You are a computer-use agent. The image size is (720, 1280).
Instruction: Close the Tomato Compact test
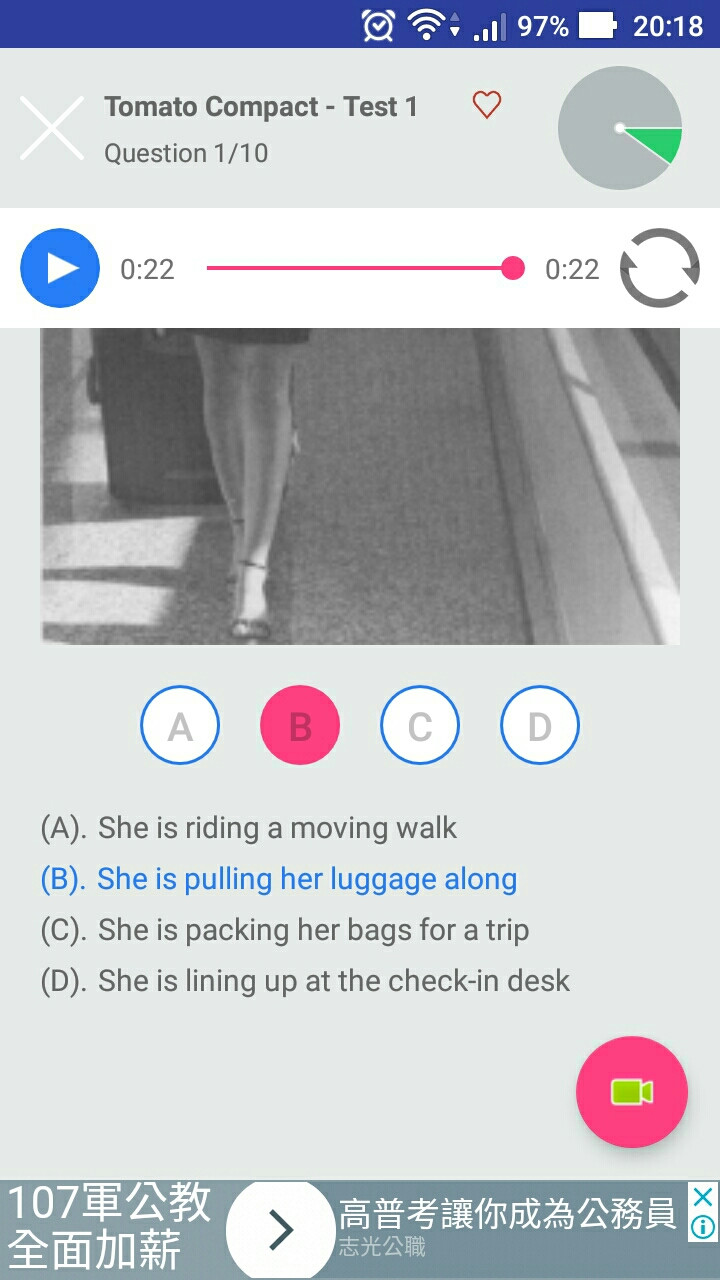pos(52,128)
